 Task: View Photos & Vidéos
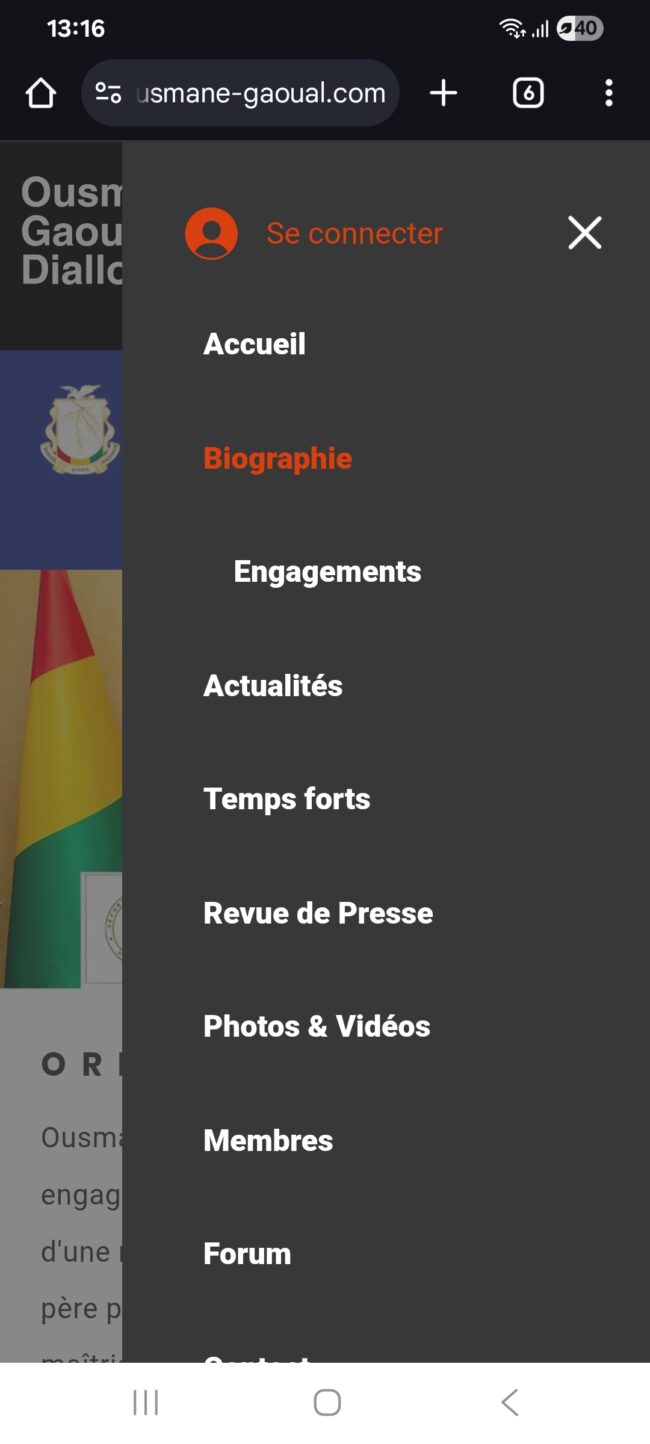pyautogui.click(x=316, y=1026)
